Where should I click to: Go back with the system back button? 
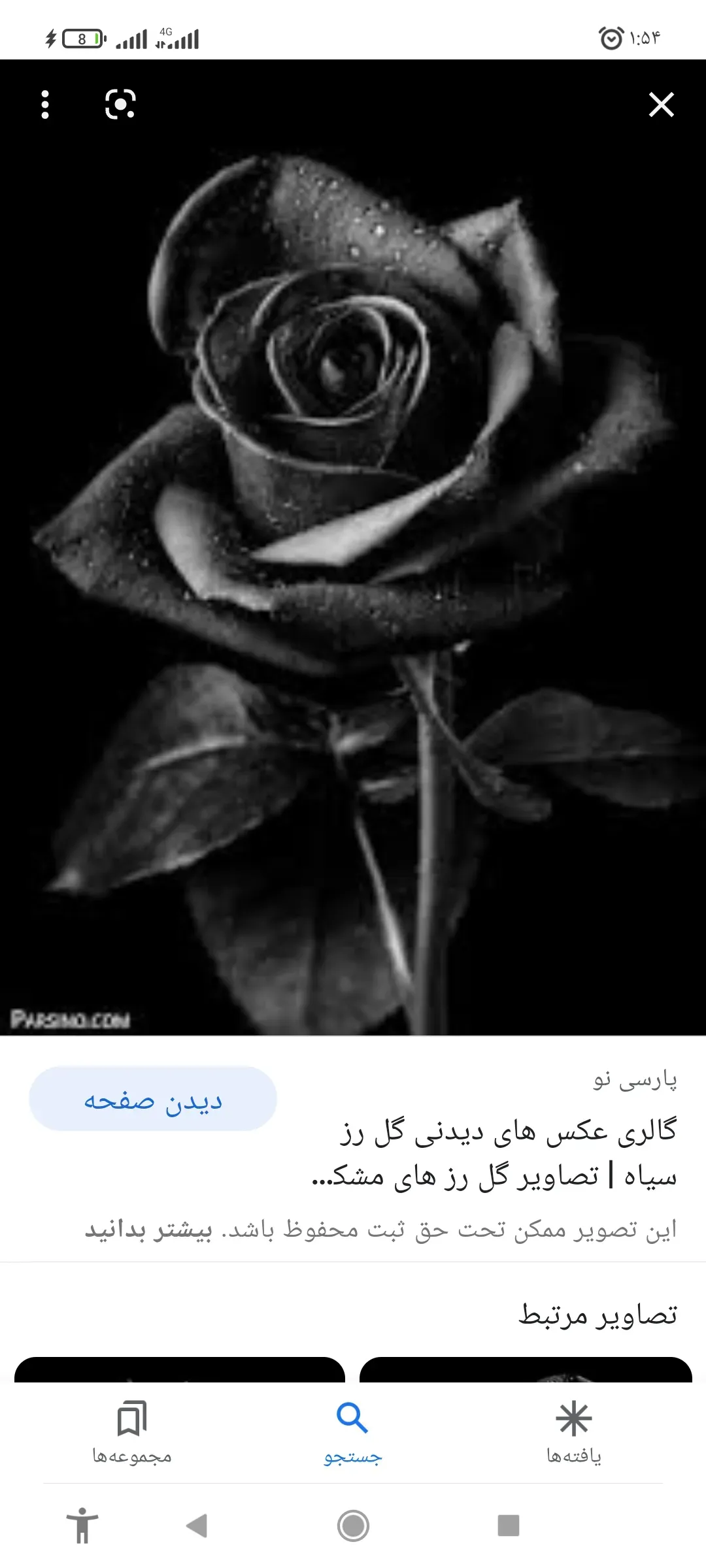coord(197,1526)
